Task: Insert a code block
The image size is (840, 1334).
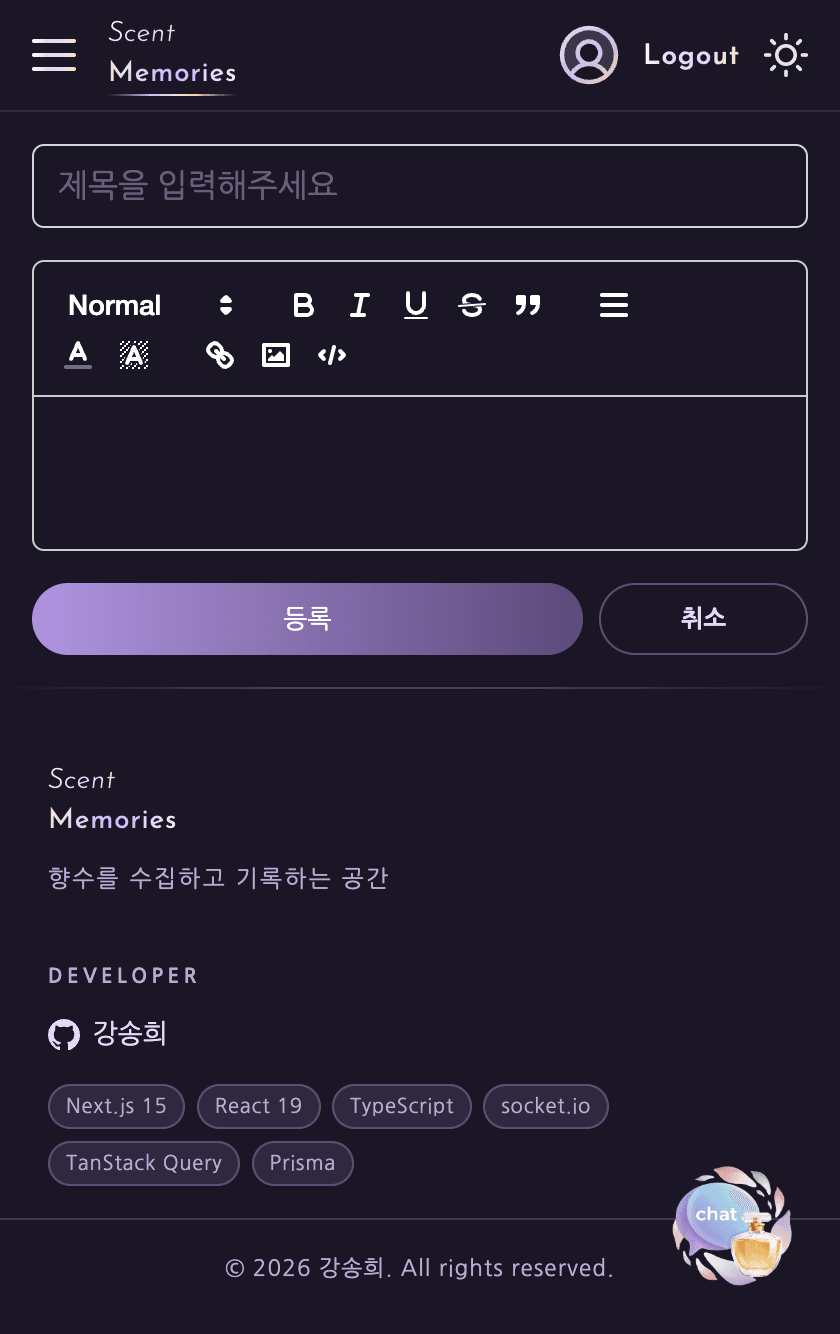Action: (x=333, y=355)
